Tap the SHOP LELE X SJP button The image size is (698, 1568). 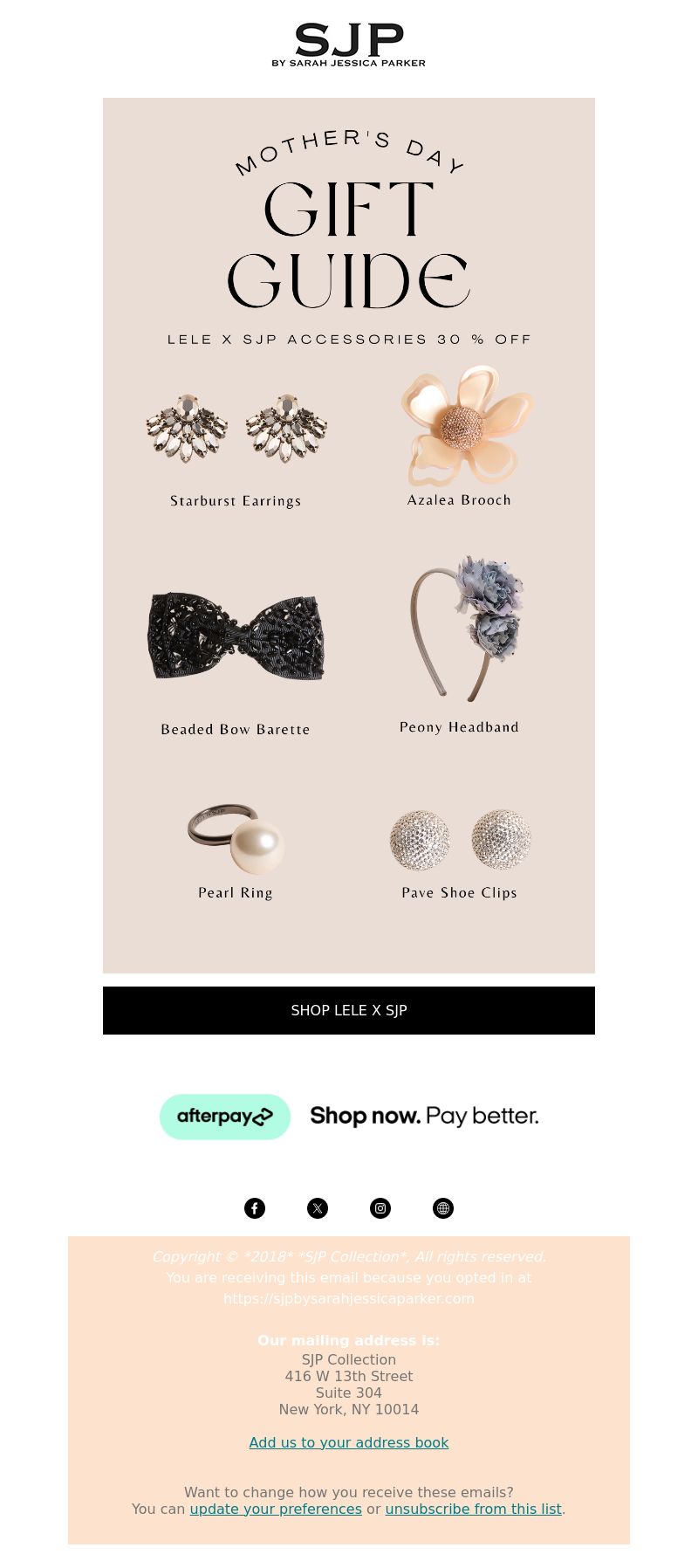[x=349, y=1010]
